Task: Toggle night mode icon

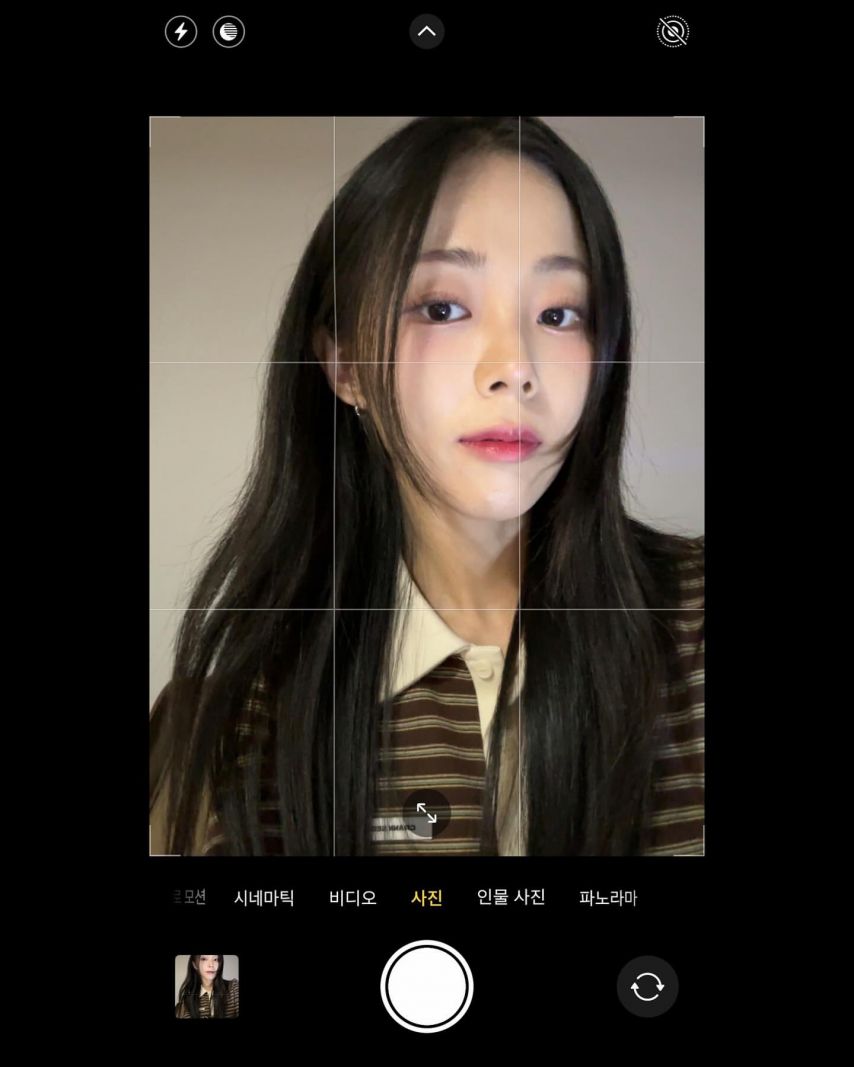Action: click(x=229, y=32)
